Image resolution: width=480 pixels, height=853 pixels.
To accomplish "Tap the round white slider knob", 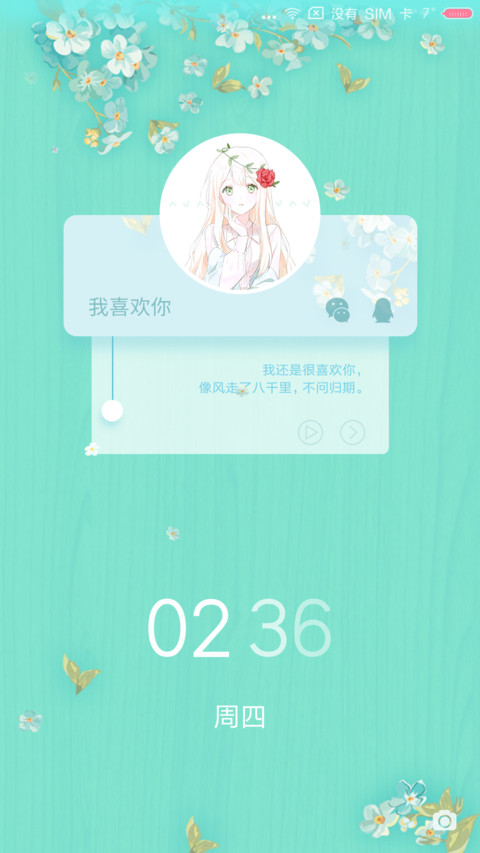I will [x=112, y=411].
